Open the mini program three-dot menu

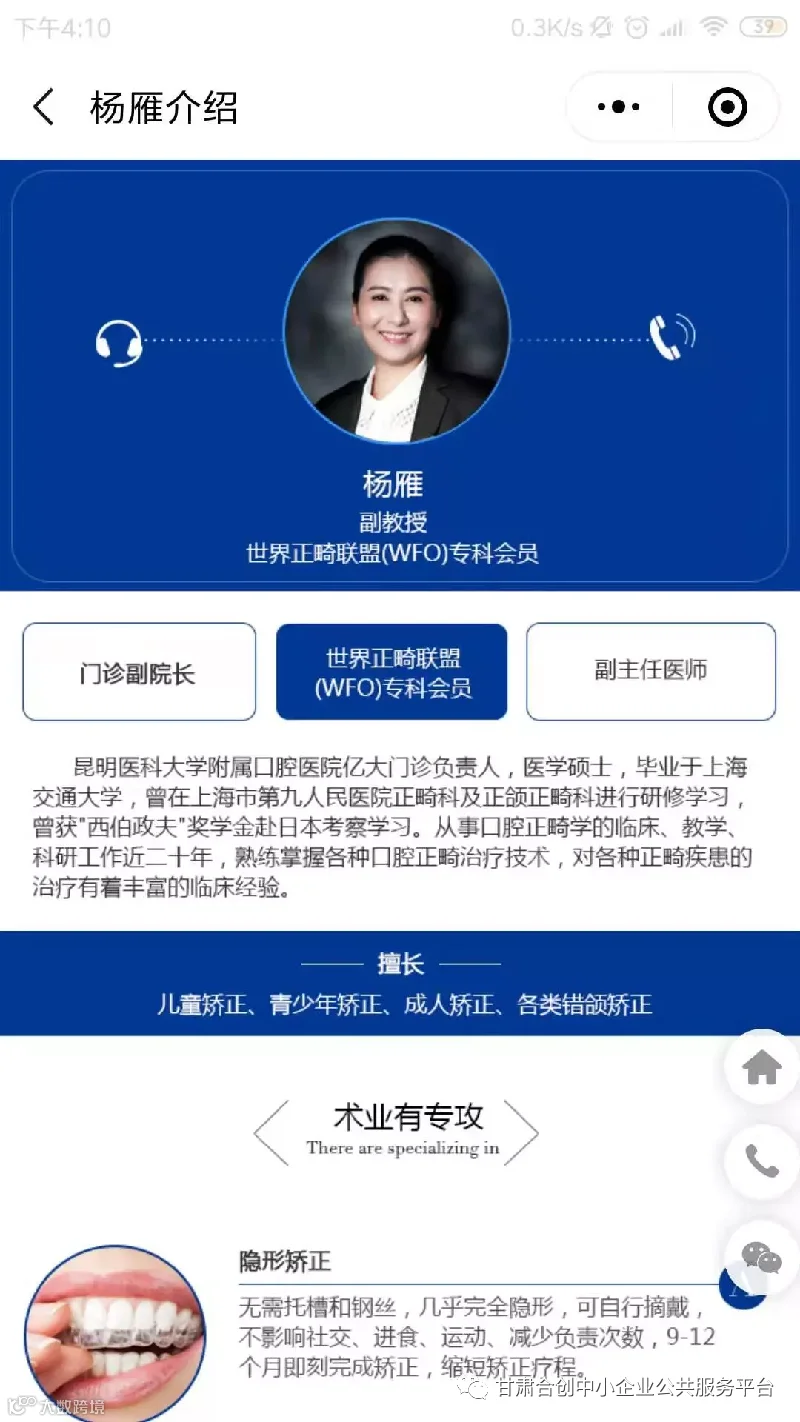(x=619, y=107)
